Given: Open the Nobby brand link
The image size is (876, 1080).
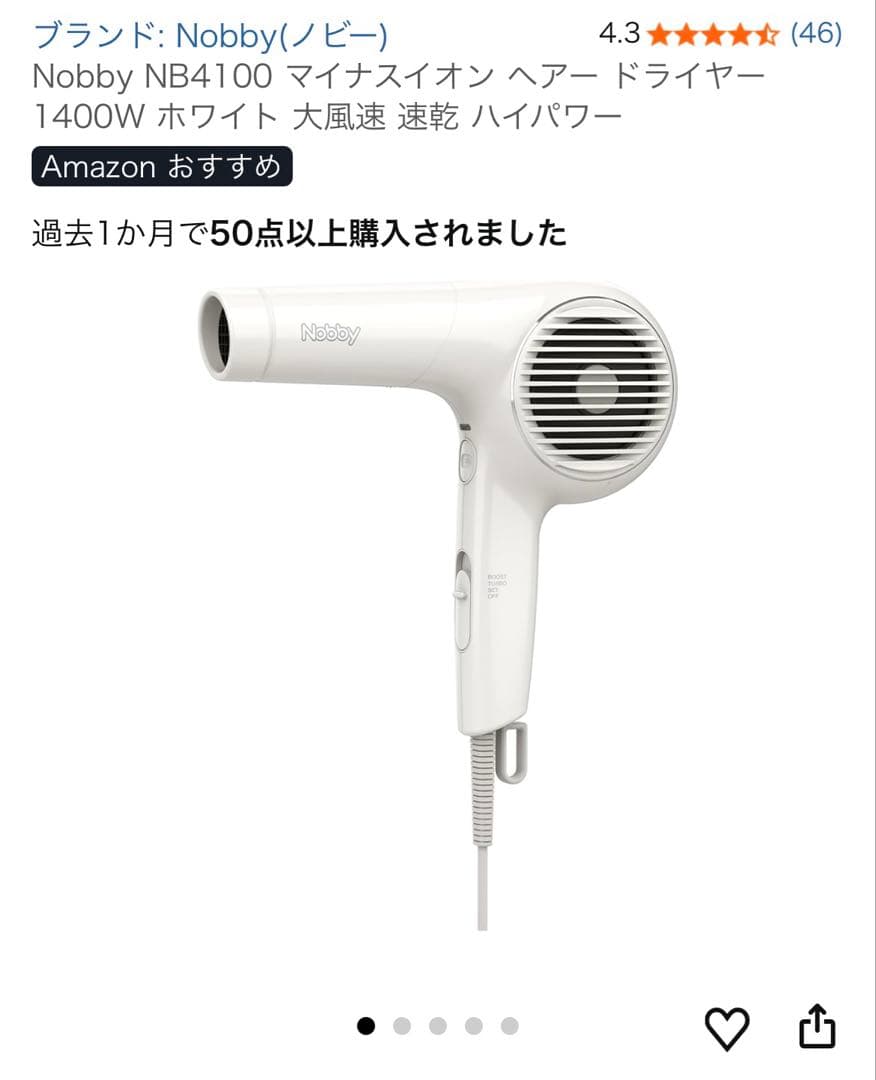Looking at the screenshot, I should (210, 36).
